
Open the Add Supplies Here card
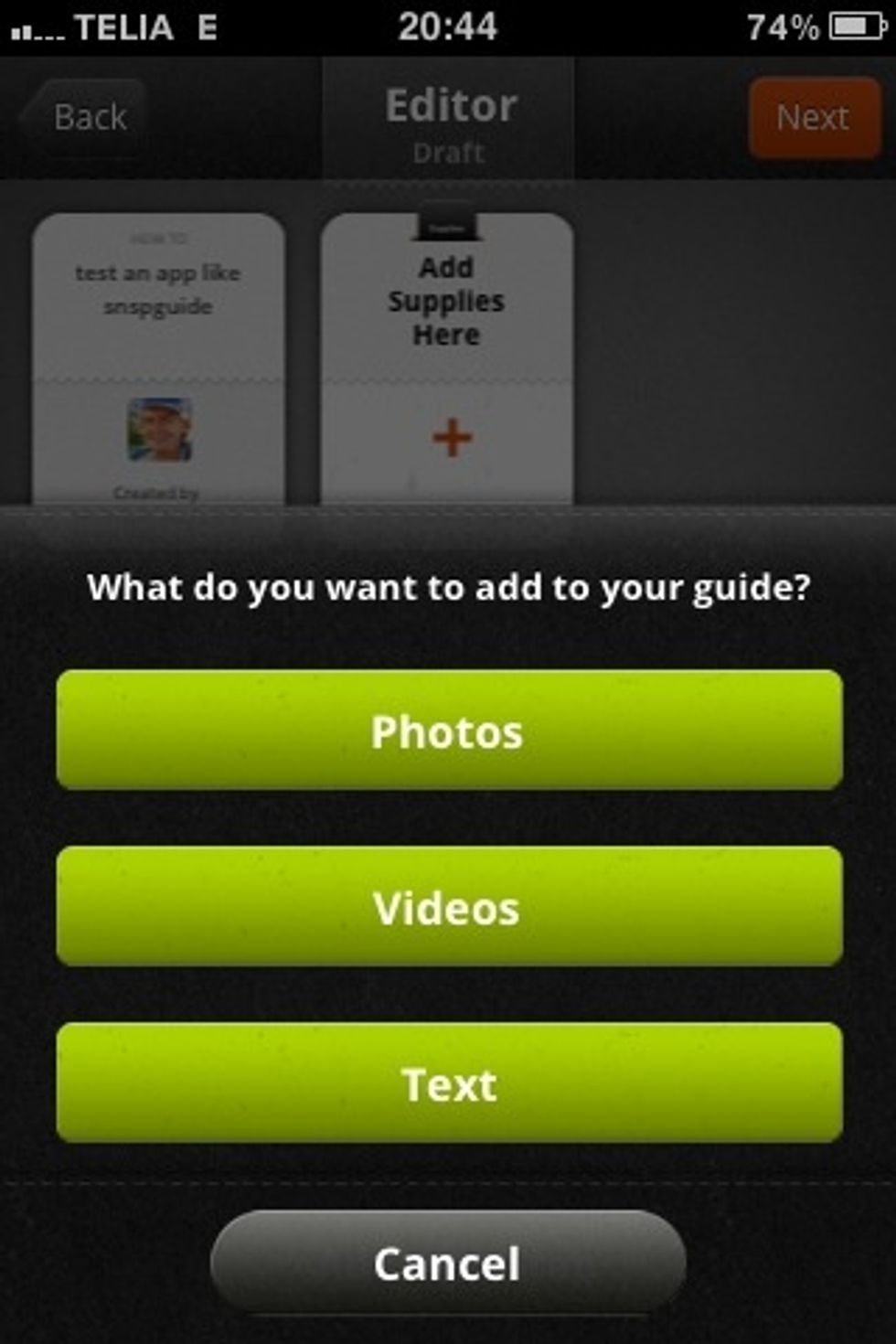click(x=449, y=302)
